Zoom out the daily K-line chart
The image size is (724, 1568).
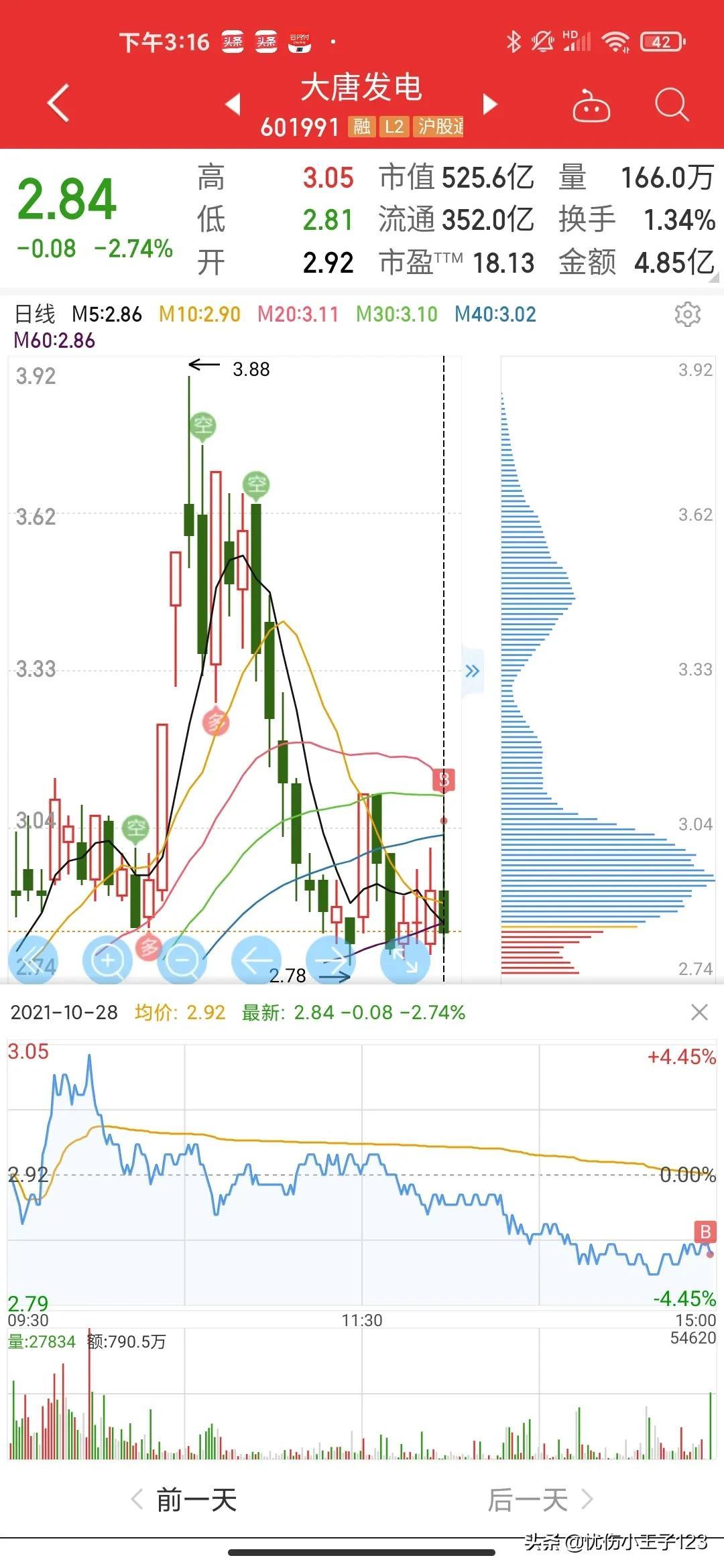click(182, 961)
